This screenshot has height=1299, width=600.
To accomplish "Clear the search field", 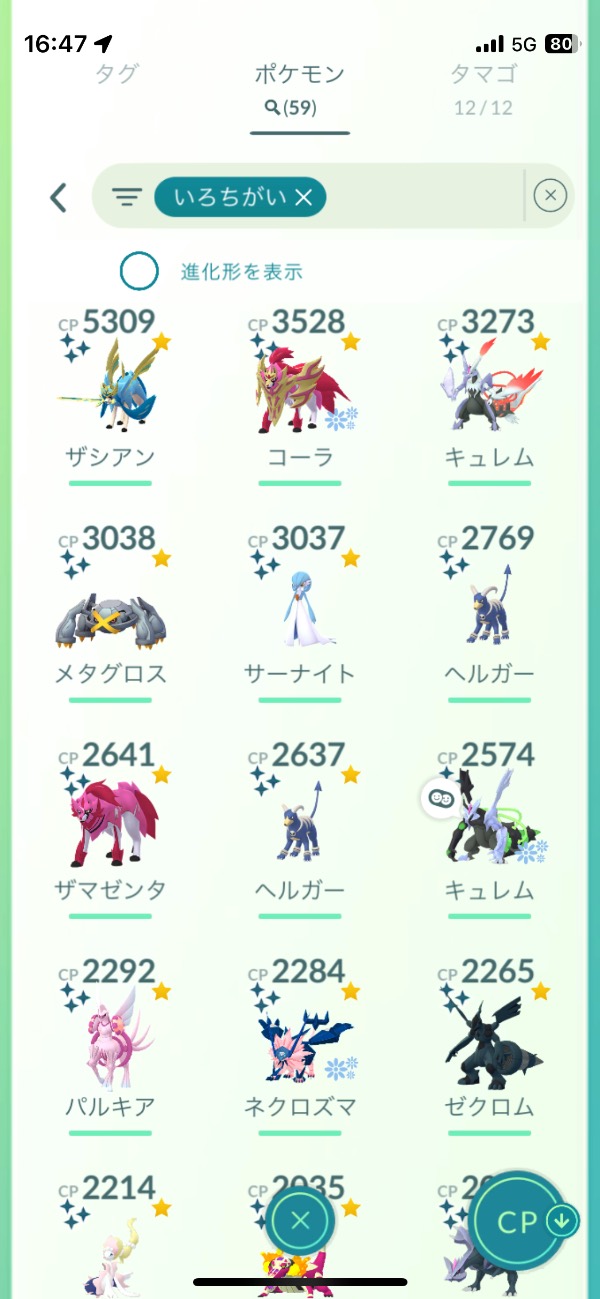I will 550,197.
